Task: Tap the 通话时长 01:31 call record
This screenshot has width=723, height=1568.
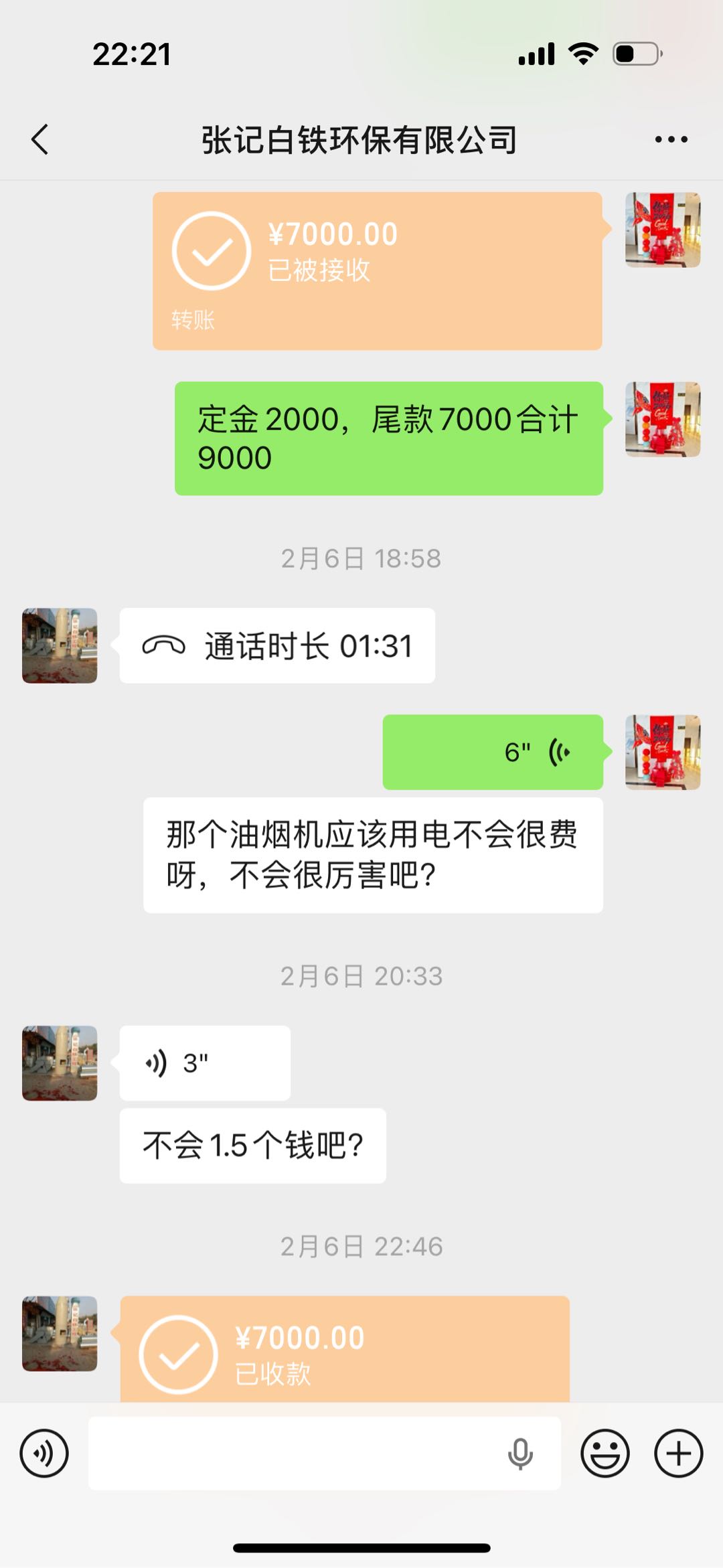Action: click(277, 645)
